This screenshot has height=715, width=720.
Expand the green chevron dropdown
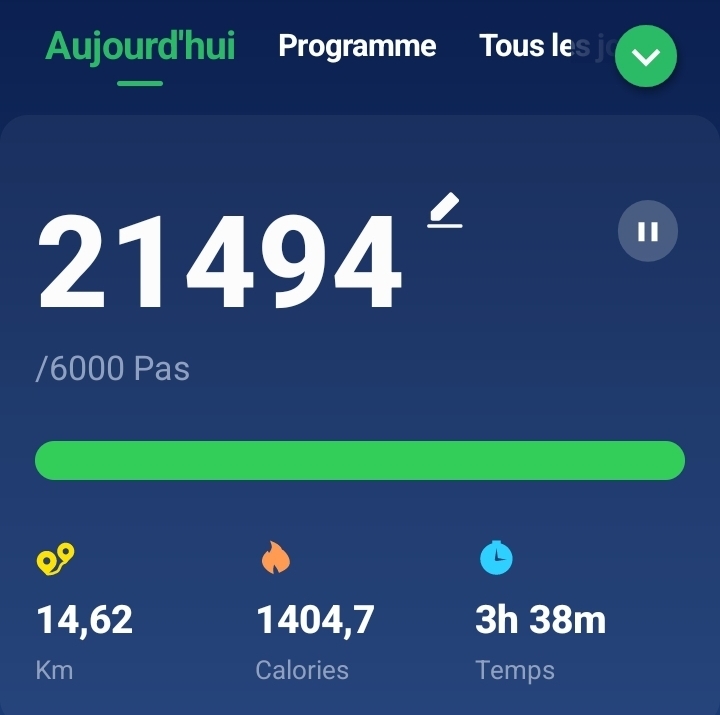pyautogui.click(x=646, y=57)
